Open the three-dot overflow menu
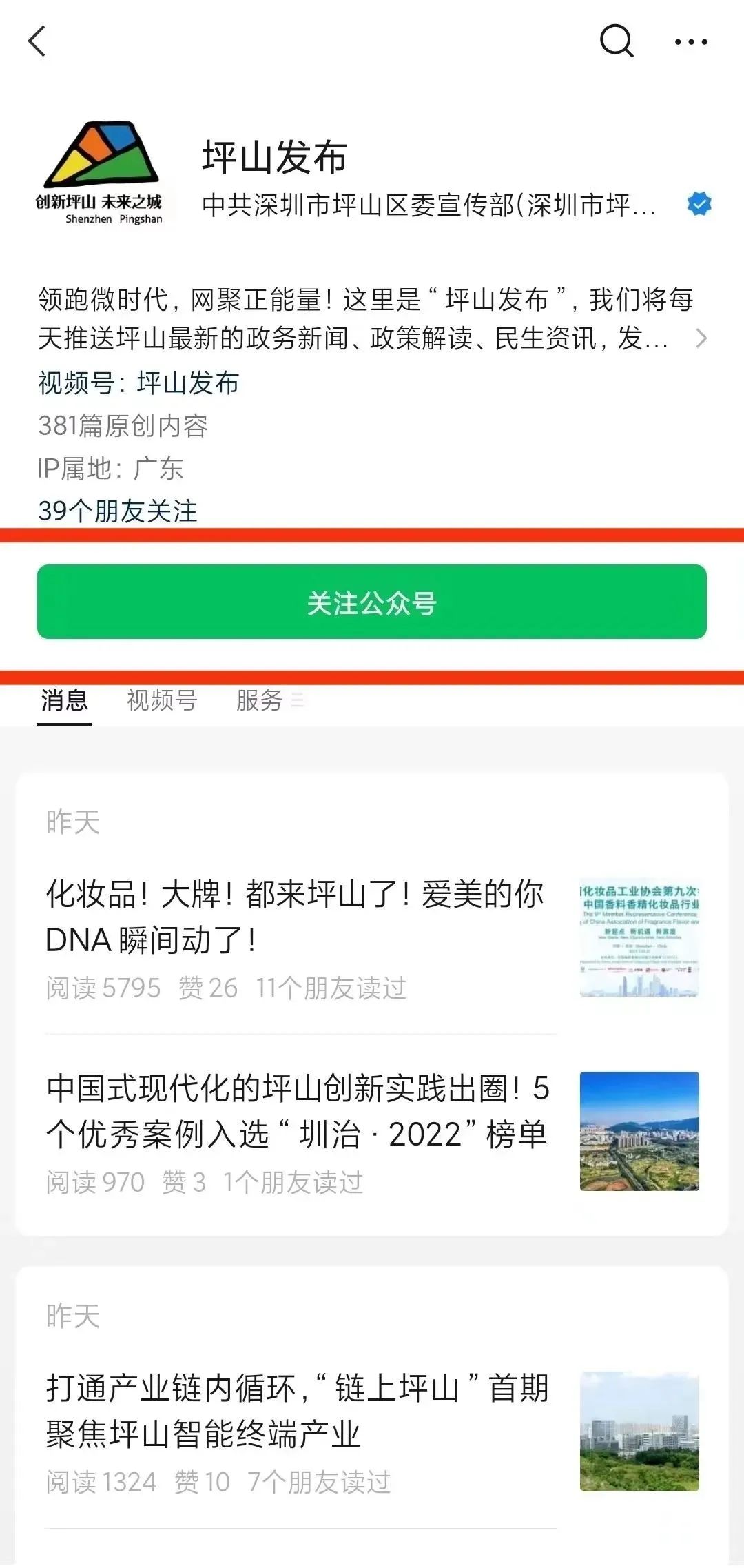This screenshot has height=1568, width=744. tap(691, 42)
